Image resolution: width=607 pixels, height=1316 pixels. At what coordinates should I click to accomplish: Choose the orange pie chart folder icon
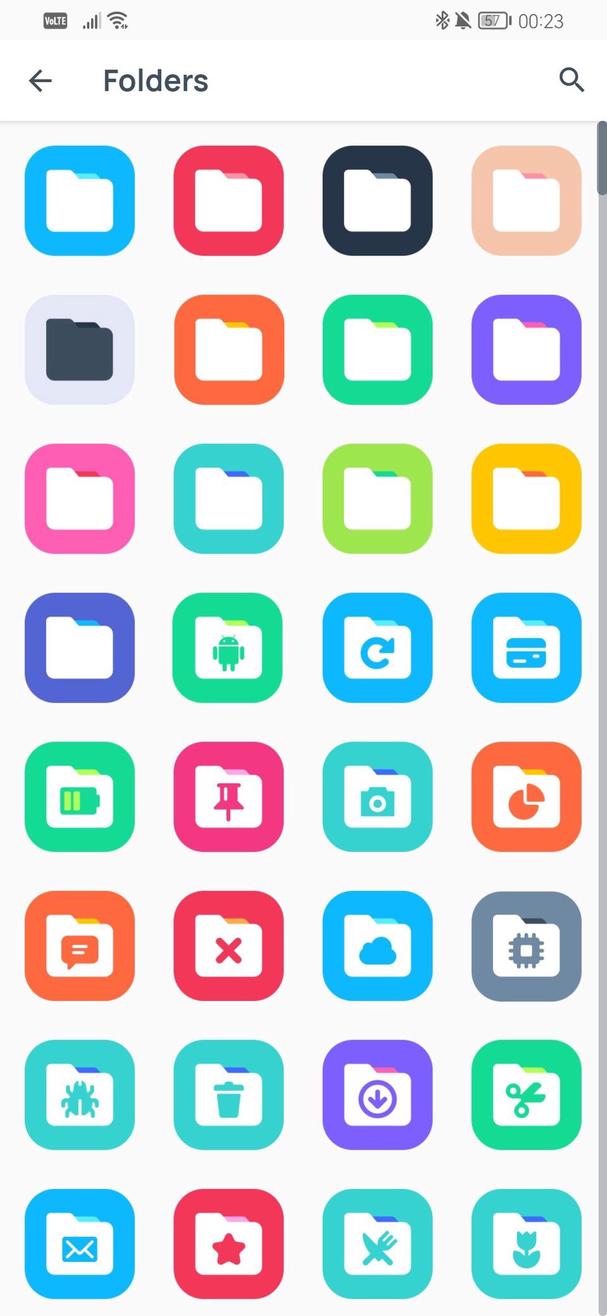pyautogui.click(x=526, y=797)
